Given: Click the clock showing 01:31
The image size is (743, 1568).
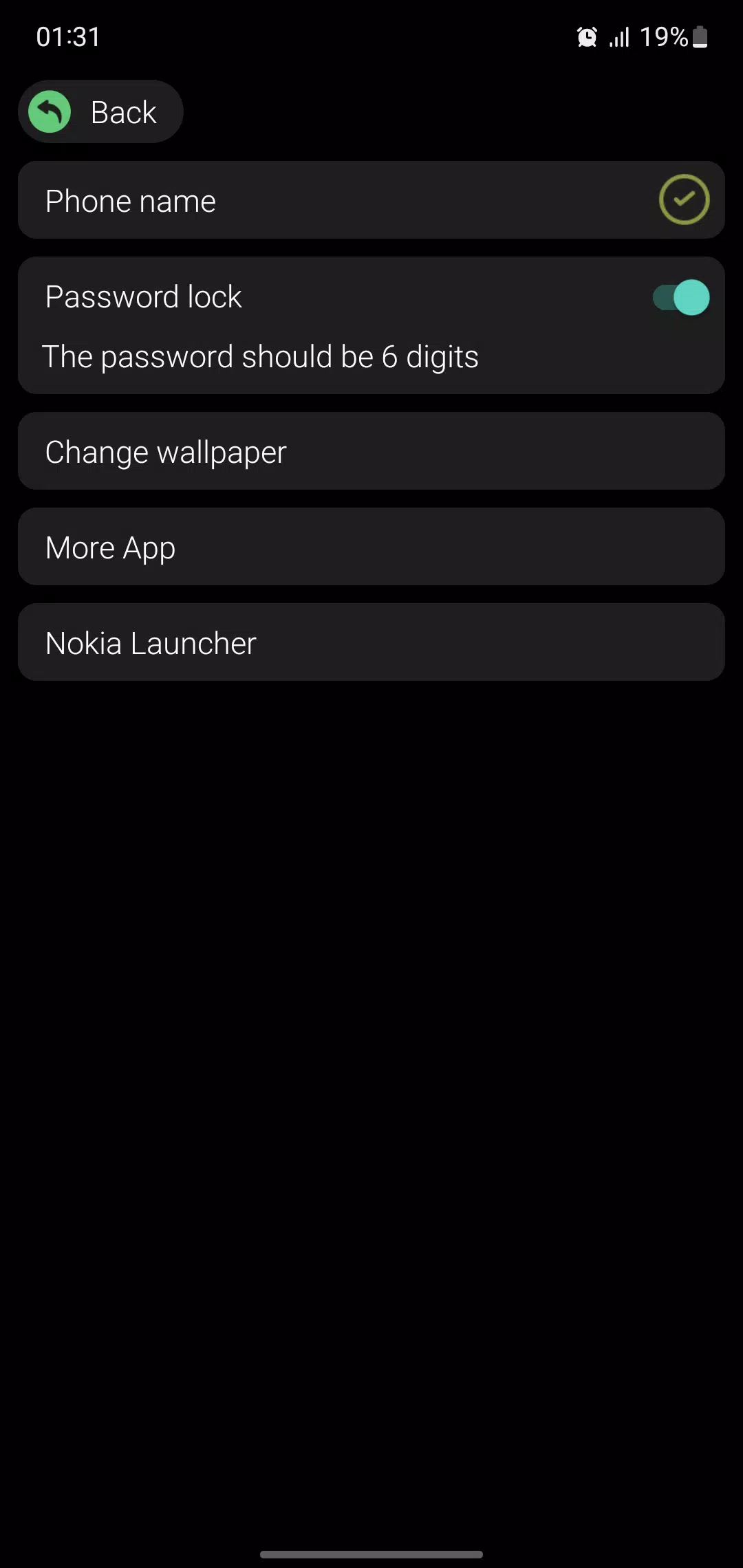Looking at the screenshot, I should coord(69,36).
